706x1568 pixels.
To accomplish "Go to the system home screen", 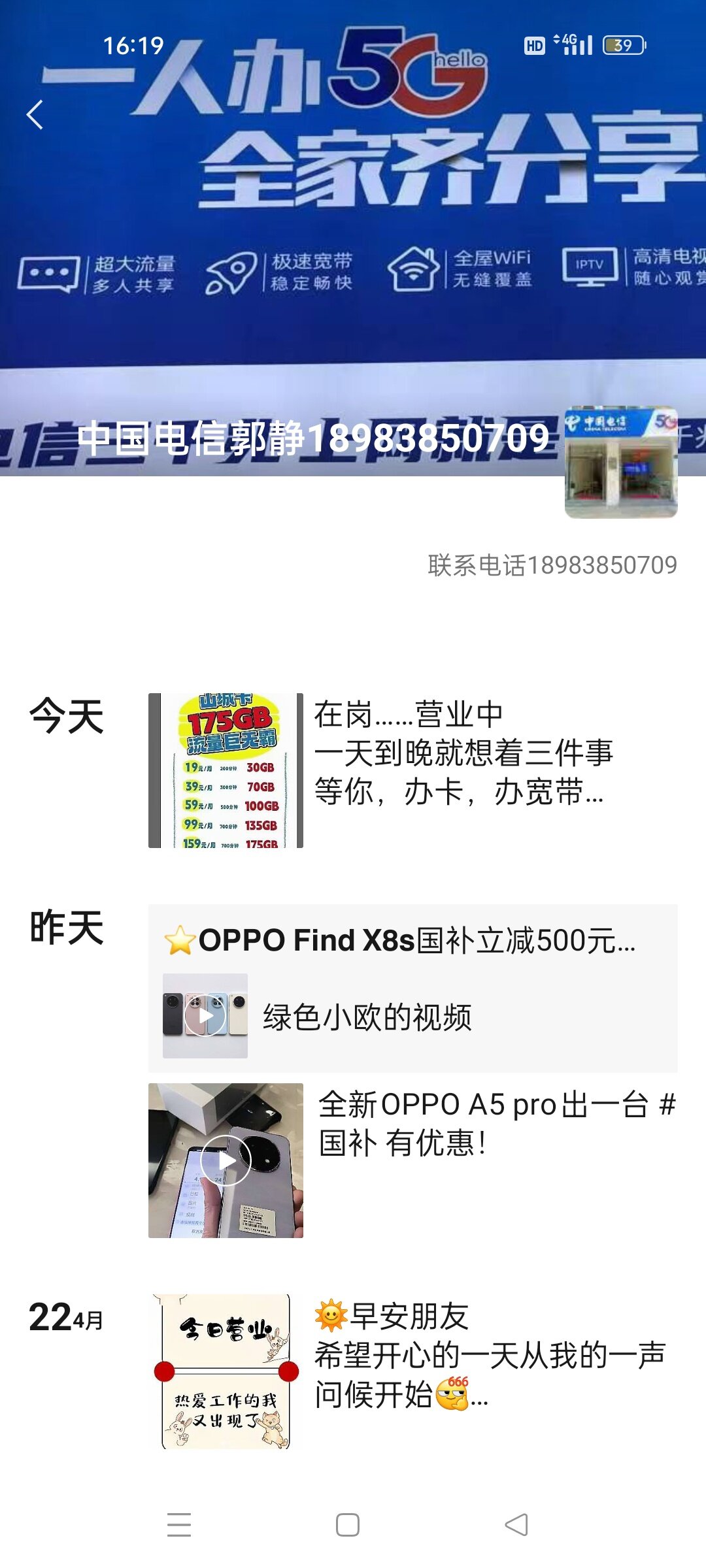I will click(348, 1525).
